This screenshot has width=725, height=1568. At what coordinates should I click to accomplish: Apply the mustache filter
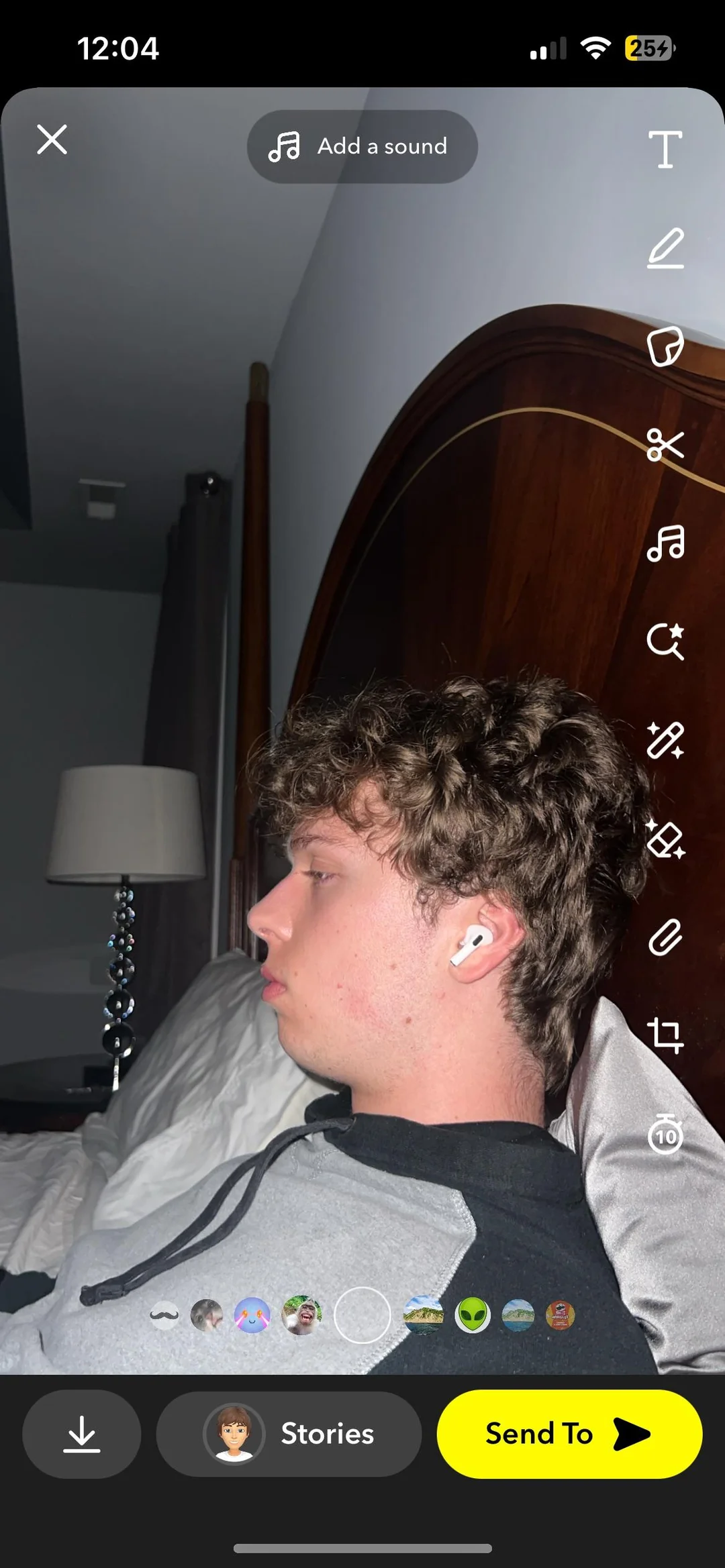(x=164, y=1315)
